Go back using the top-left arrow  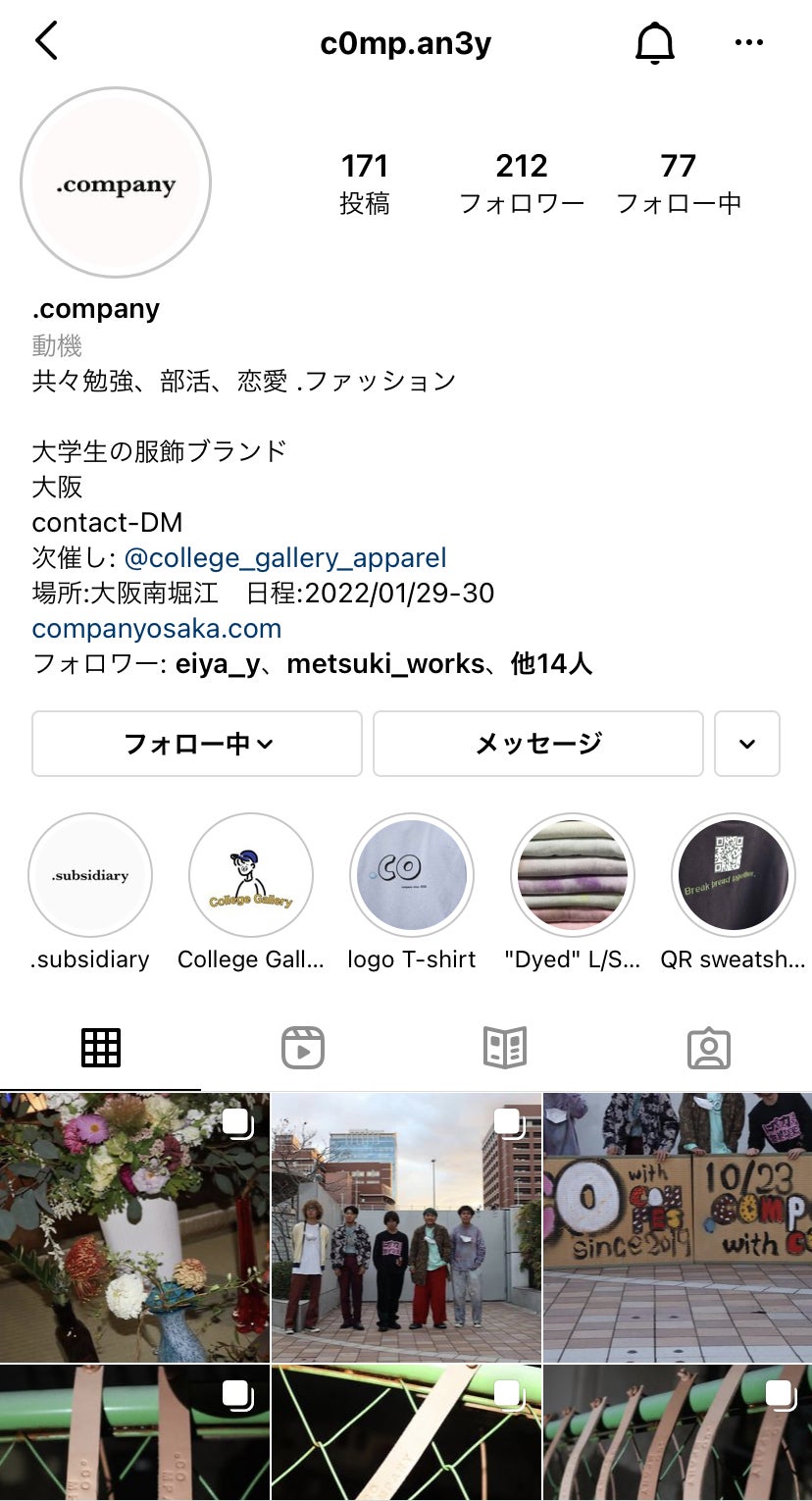(46, 41)
